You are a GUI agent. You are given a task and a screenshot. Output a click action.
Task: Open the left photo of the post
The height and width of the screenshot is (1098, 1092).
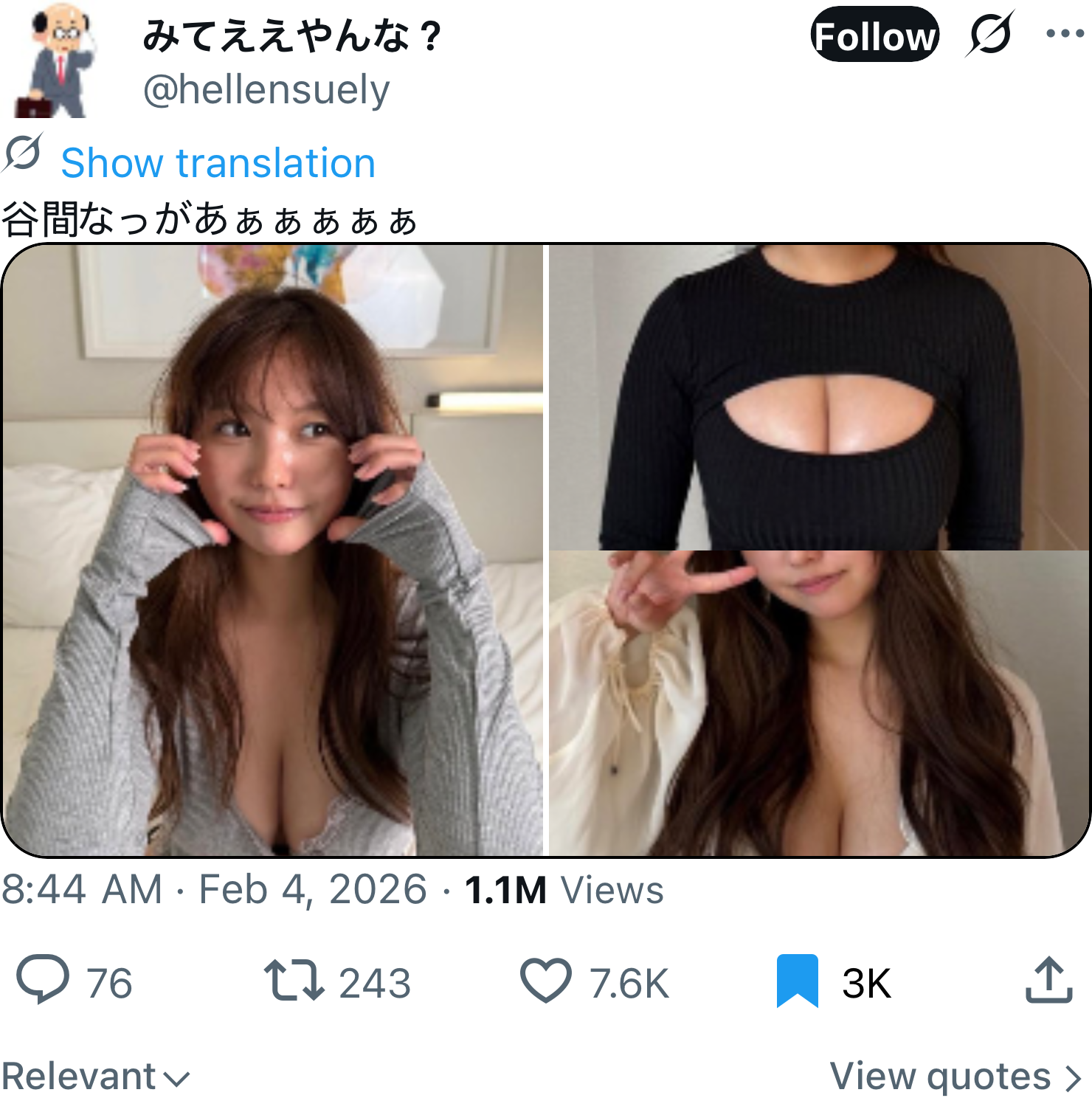(x=273, y=550)
